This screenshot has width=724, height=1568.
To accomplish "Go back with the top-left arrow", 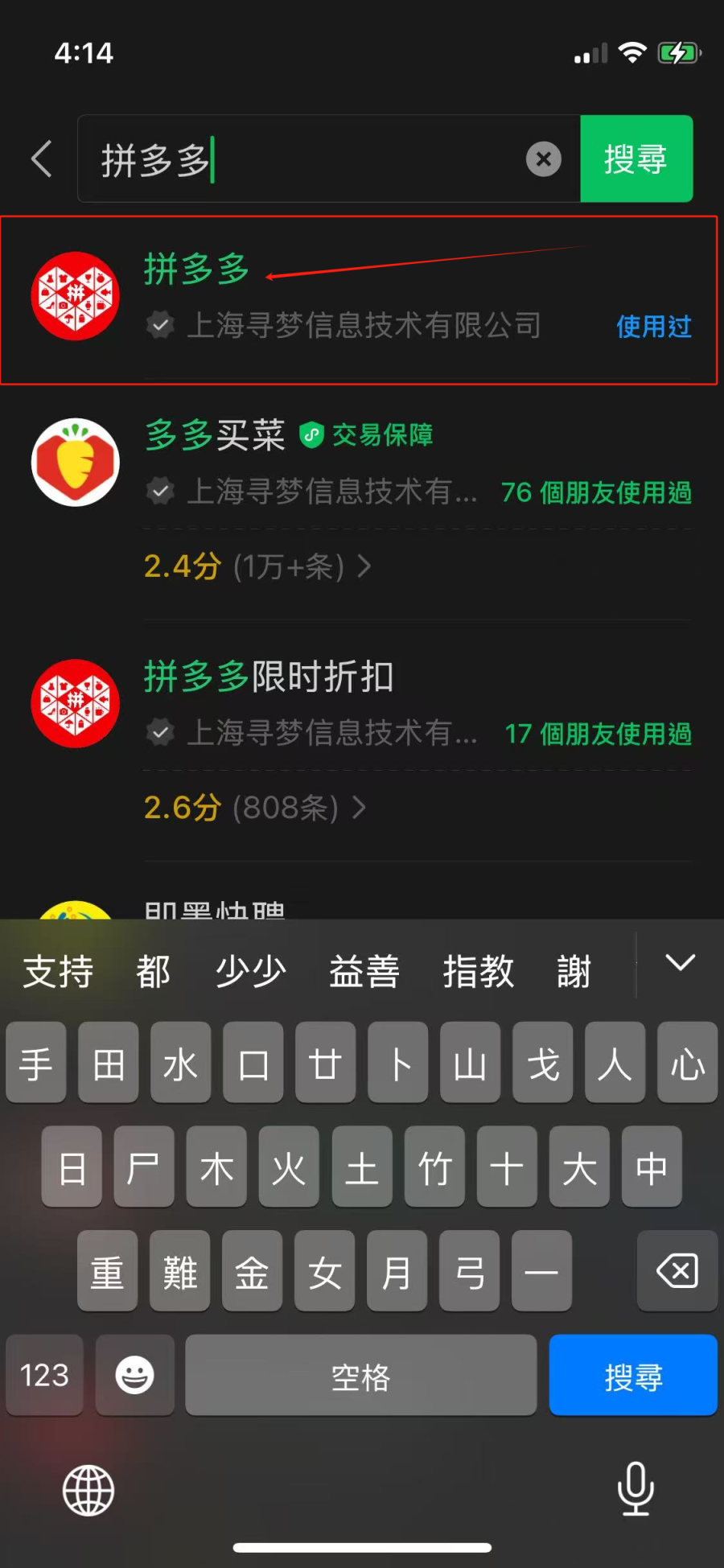I will pos(42,158).
